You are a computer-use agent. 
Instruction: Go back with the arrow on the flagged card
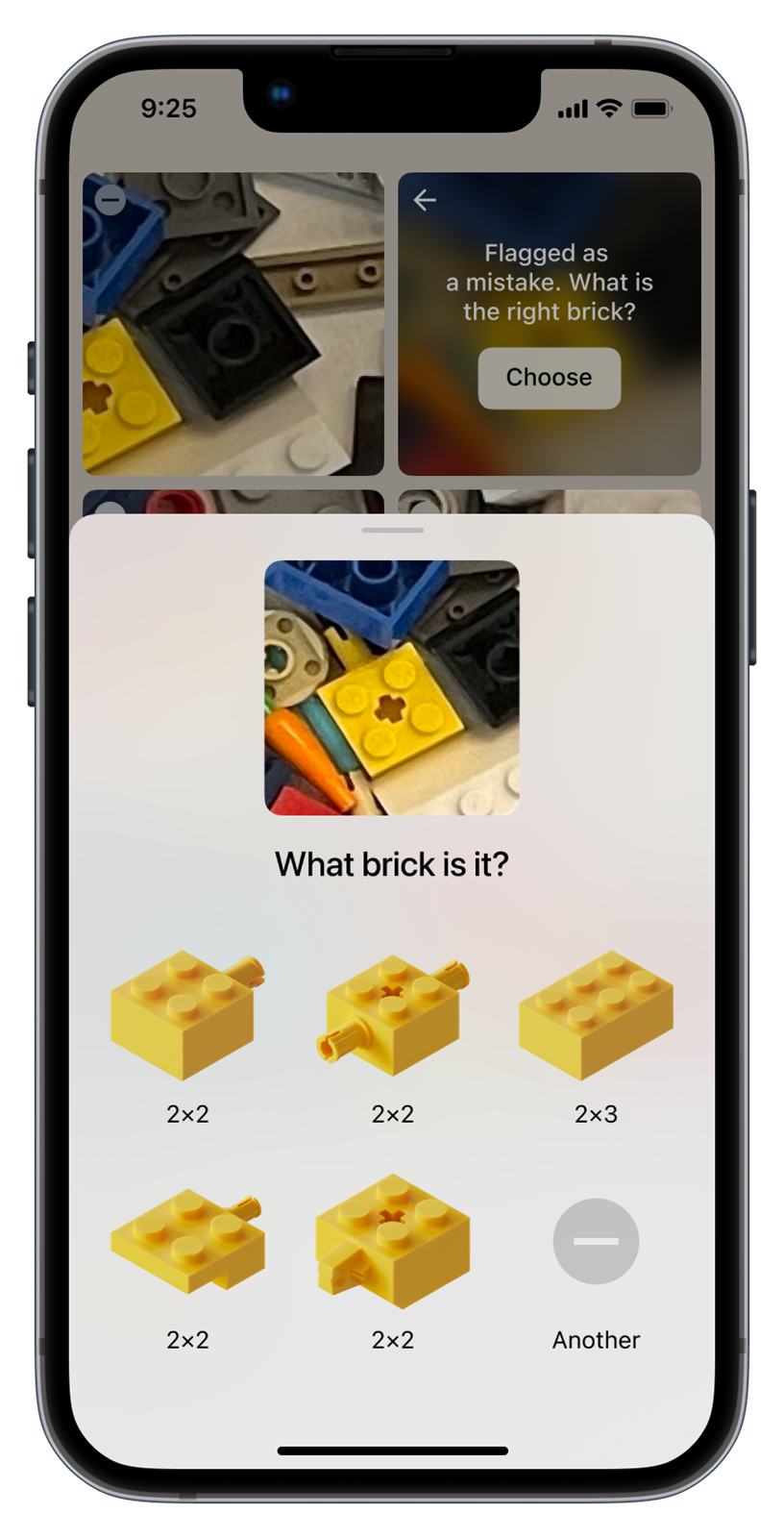[x=425, y=200]
